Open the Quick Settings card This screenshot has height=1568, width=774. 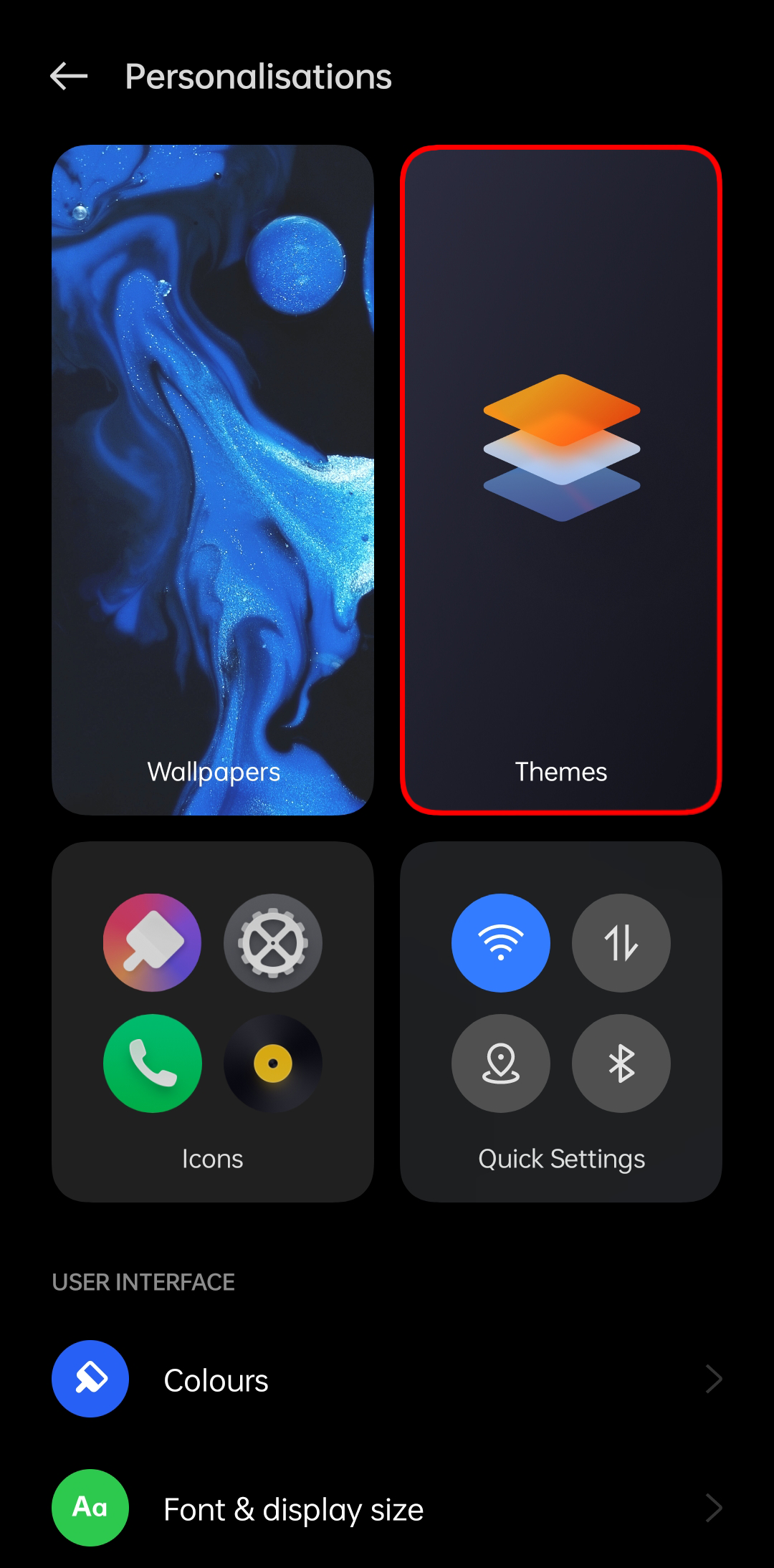(560, 1021)
